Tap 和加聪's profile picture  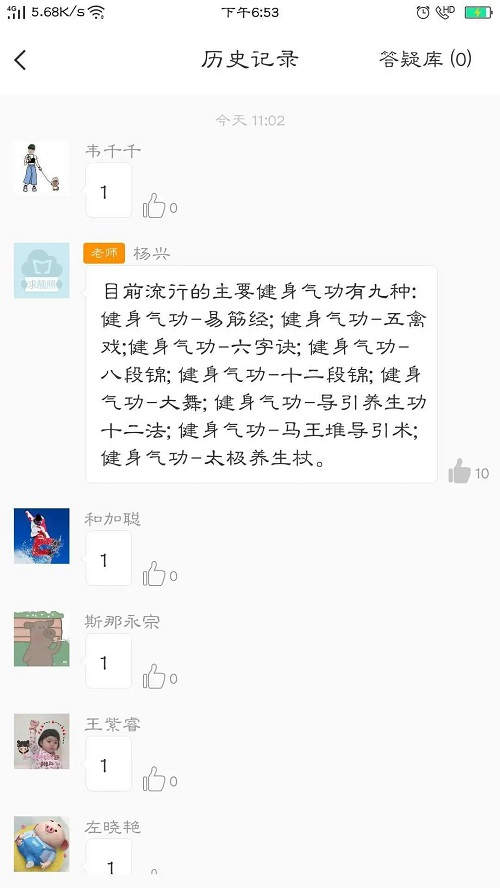[x=42, y=536]
